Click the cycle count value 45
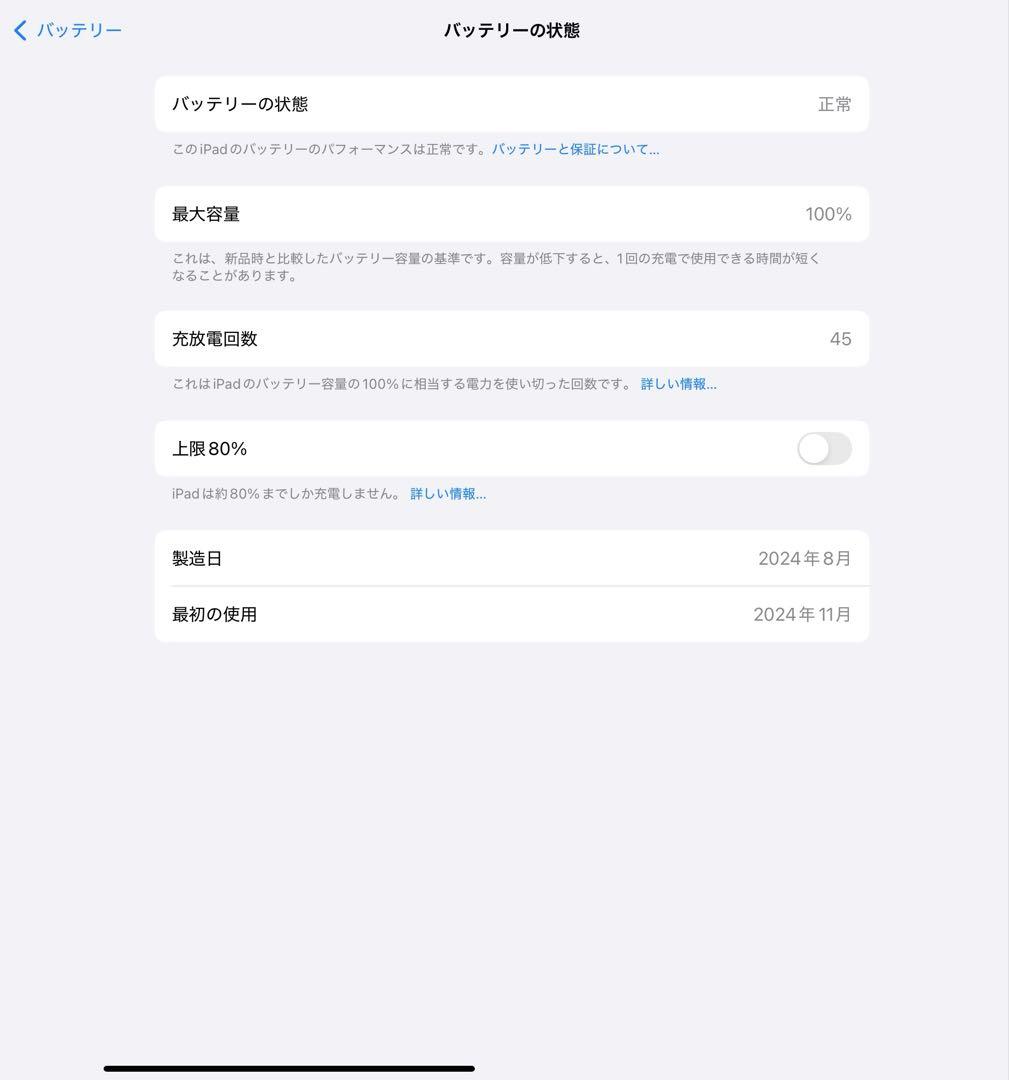1009x1080 pixels. click(841, 338)
